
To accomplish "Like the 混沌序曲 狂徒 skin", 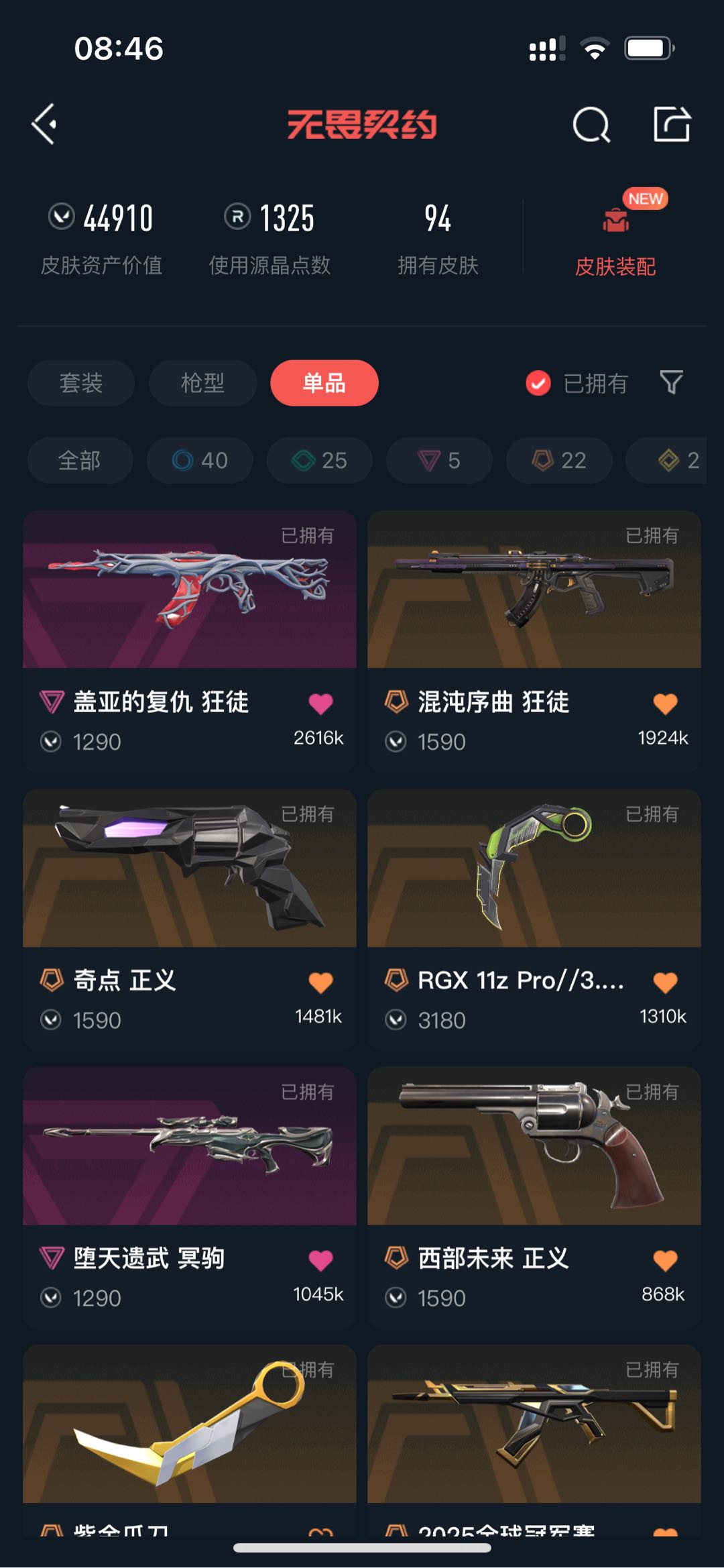I will (x=665, y=704).
